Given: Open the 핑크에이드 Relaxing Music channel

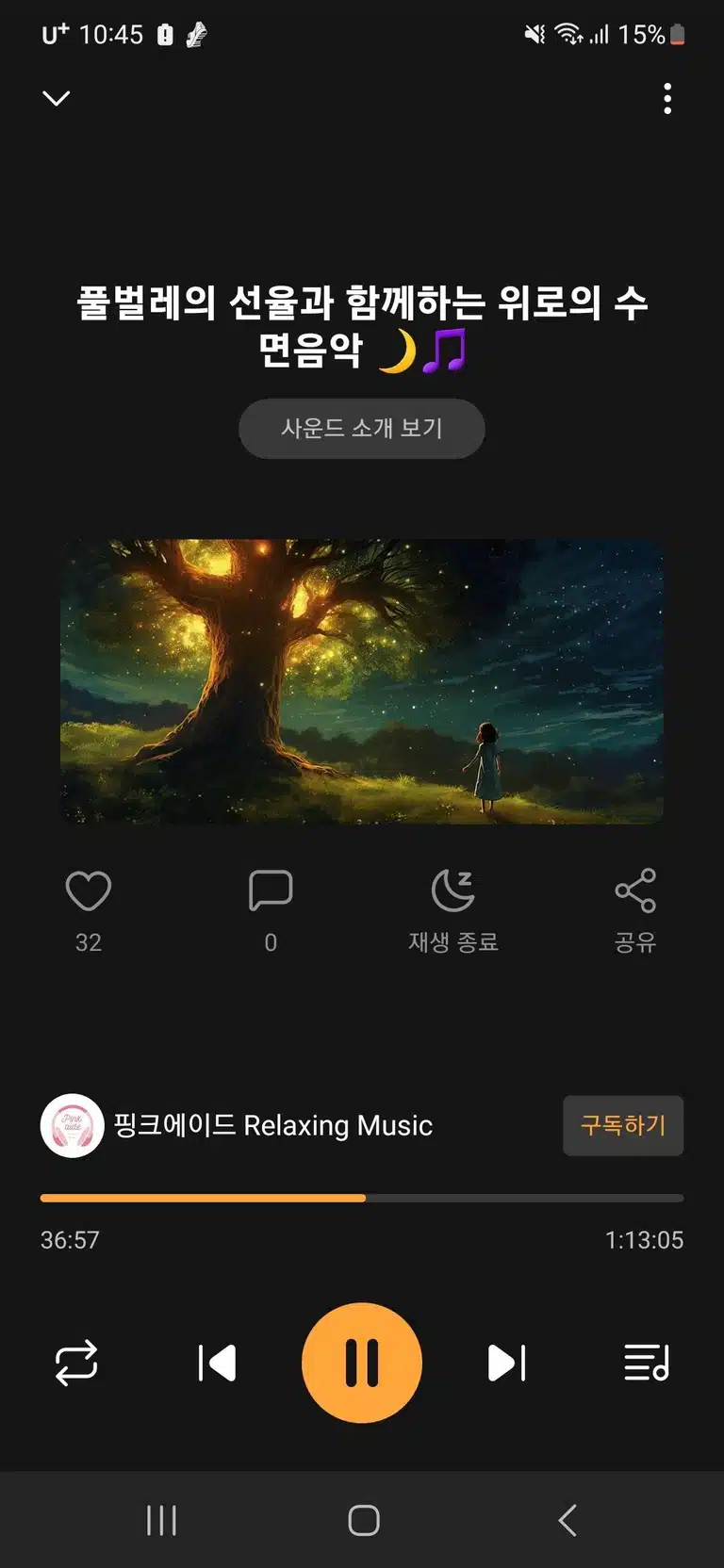Looking at the screenshot, I should (237, 1125).
